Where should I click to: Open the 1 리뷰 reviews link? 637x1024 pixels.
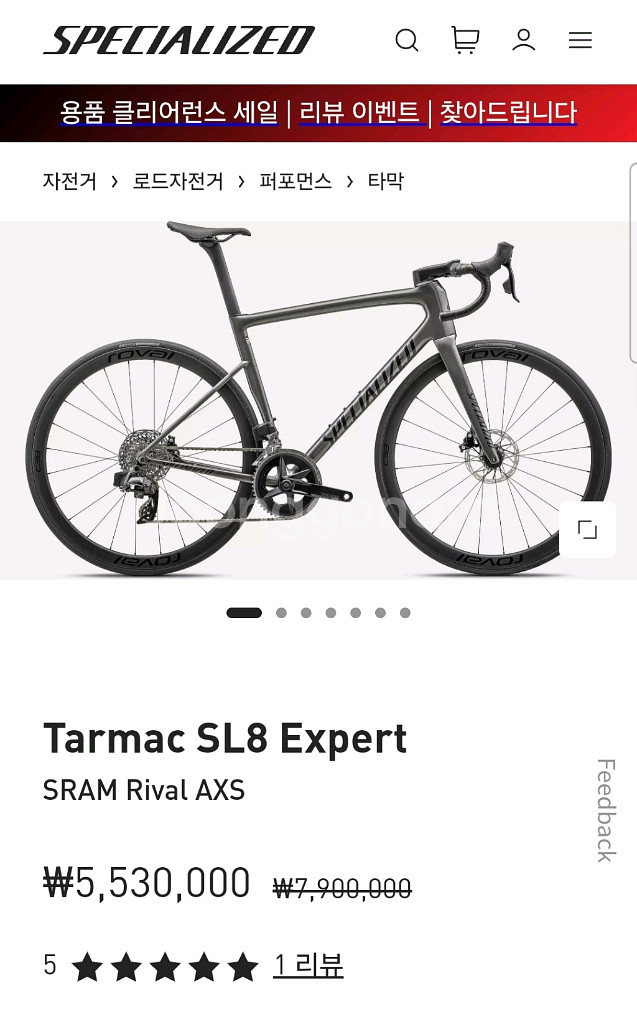pos(308,965)
